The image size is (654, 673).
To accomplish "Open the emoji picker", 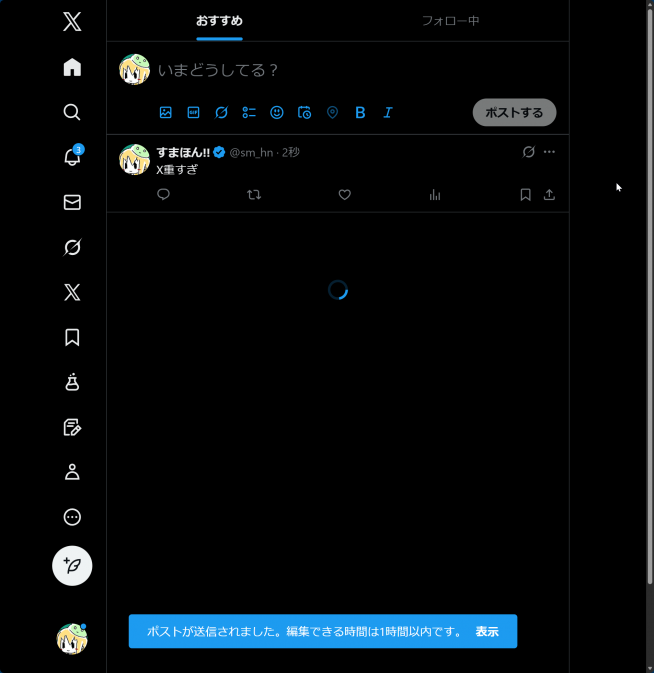I will tap(277, 113).
